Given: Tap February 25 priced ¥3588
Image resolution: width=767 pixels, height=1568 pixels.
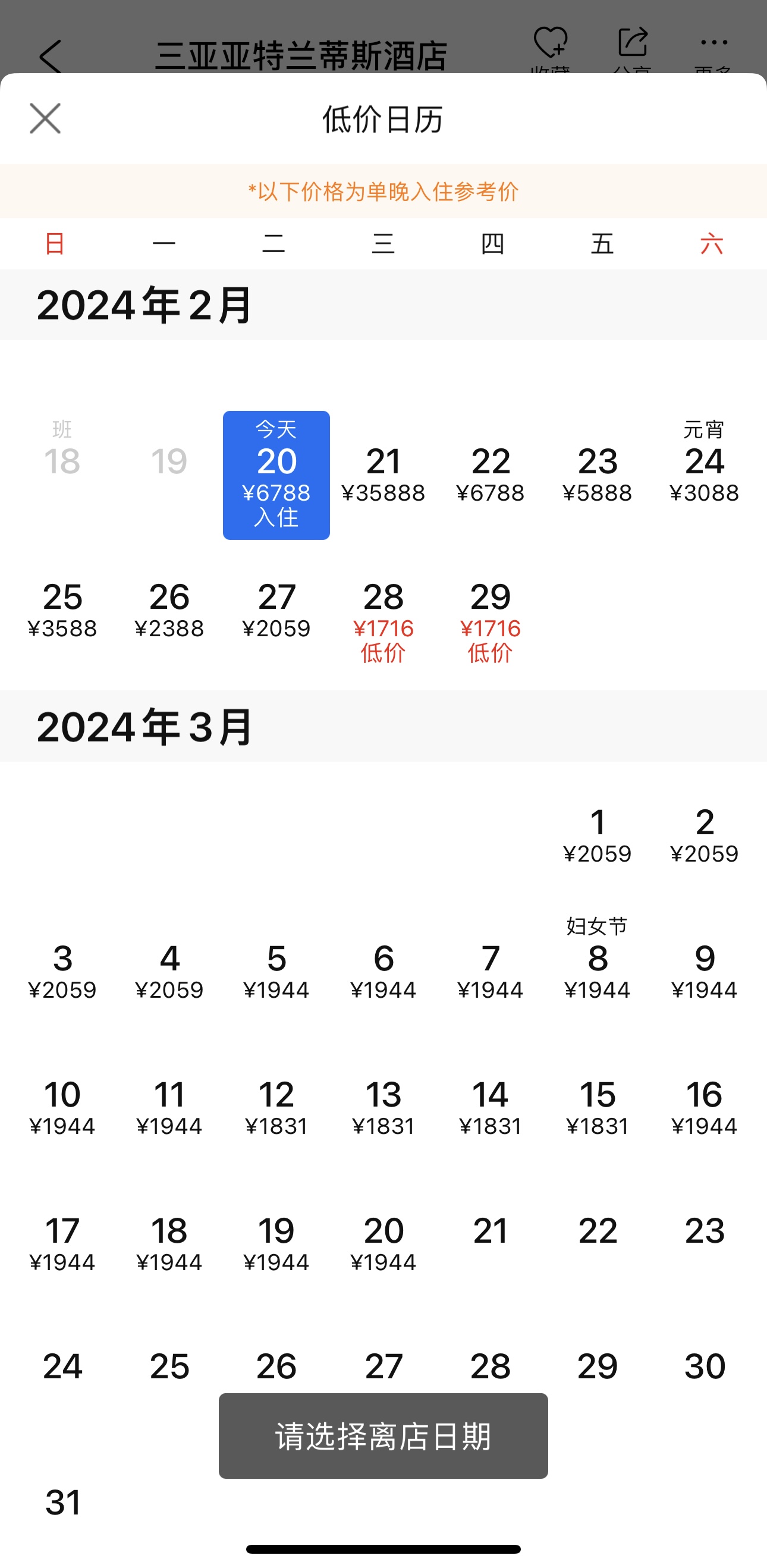Looking at the screenshot, I should click(x=62, y=610).
